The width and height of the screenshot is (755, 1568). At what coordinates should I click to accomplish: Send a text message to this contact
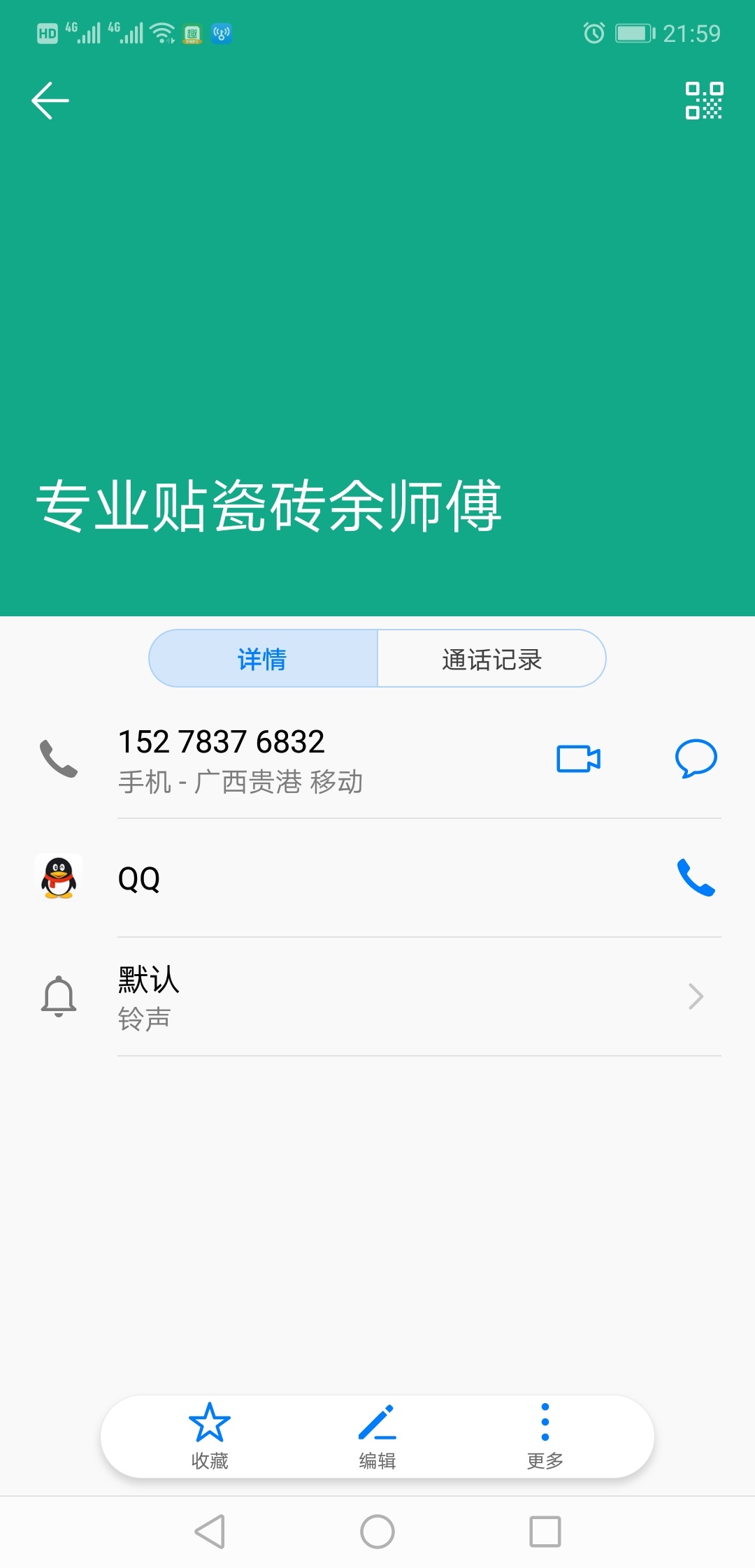point(696,759)
